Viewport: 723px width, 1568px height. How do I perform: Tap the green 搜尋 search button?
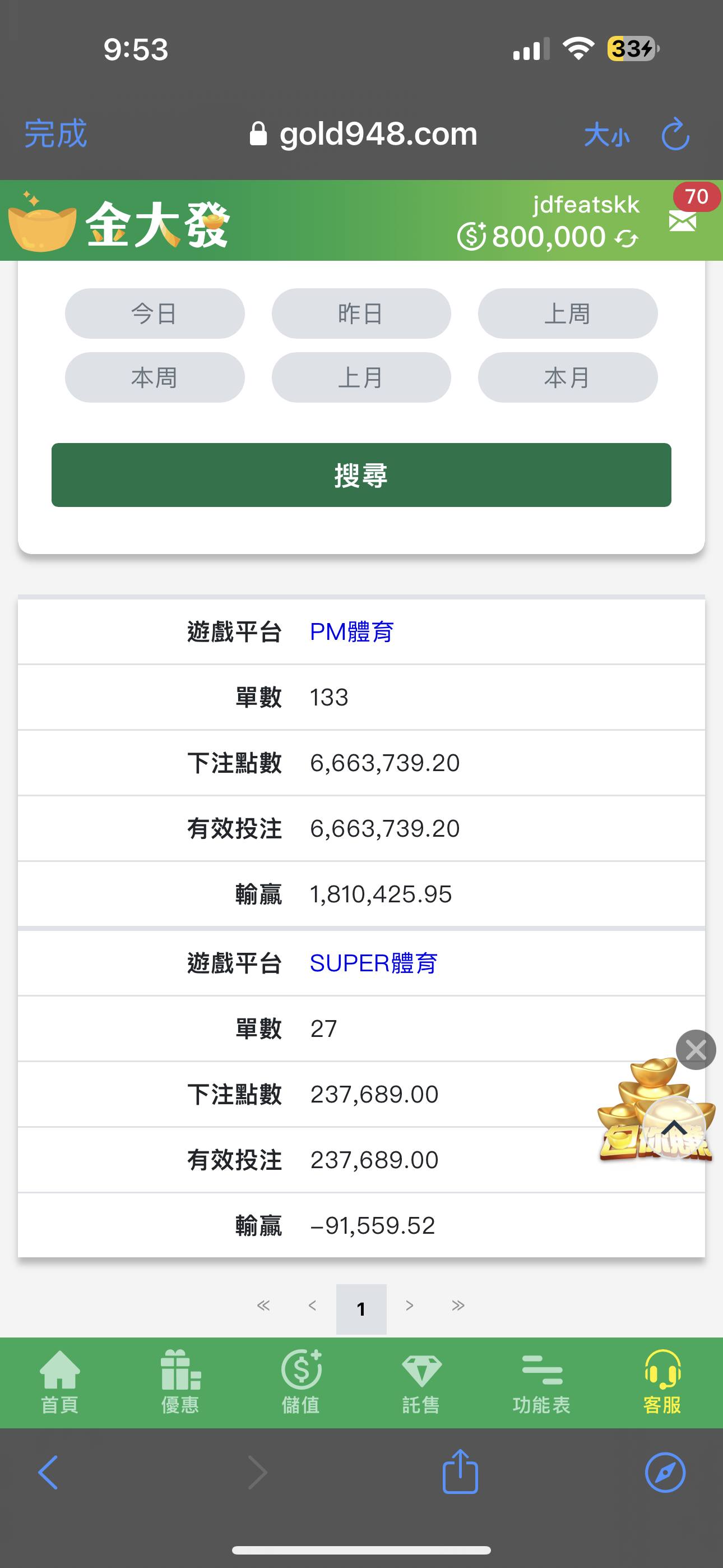[361, 475]
